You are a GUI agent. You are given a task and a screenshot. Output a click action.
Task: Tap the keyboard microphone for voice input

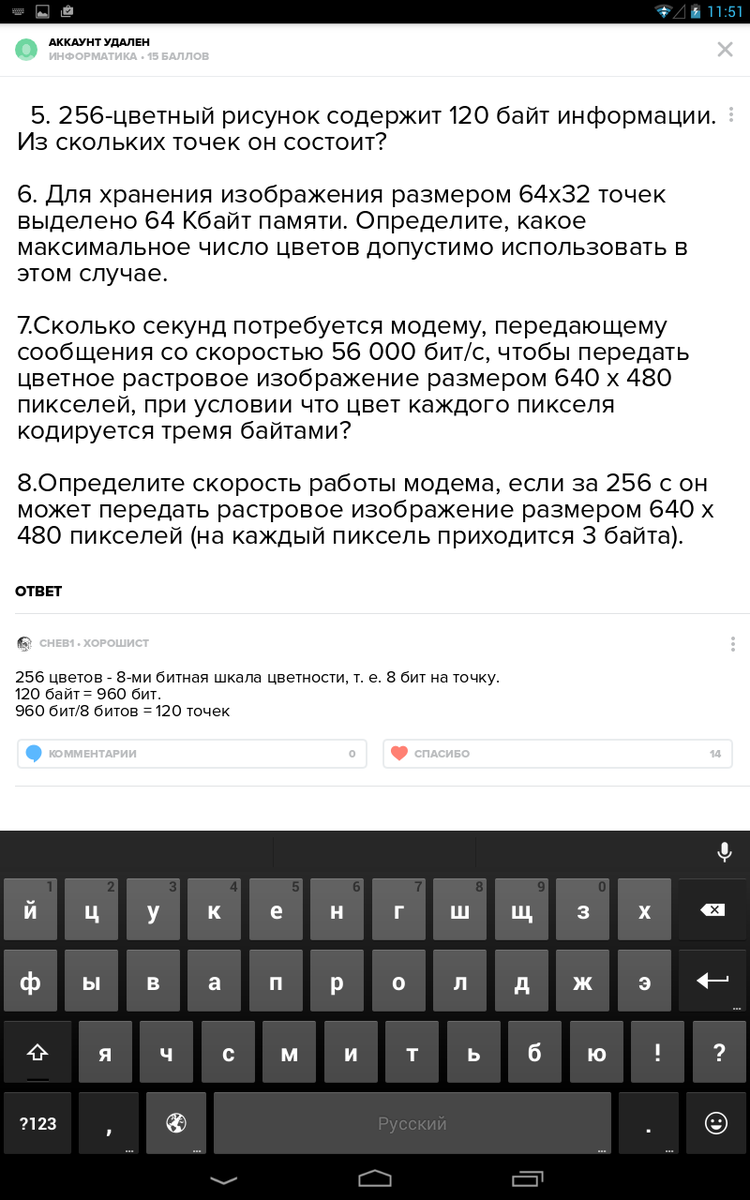click(x=724, y=852)
